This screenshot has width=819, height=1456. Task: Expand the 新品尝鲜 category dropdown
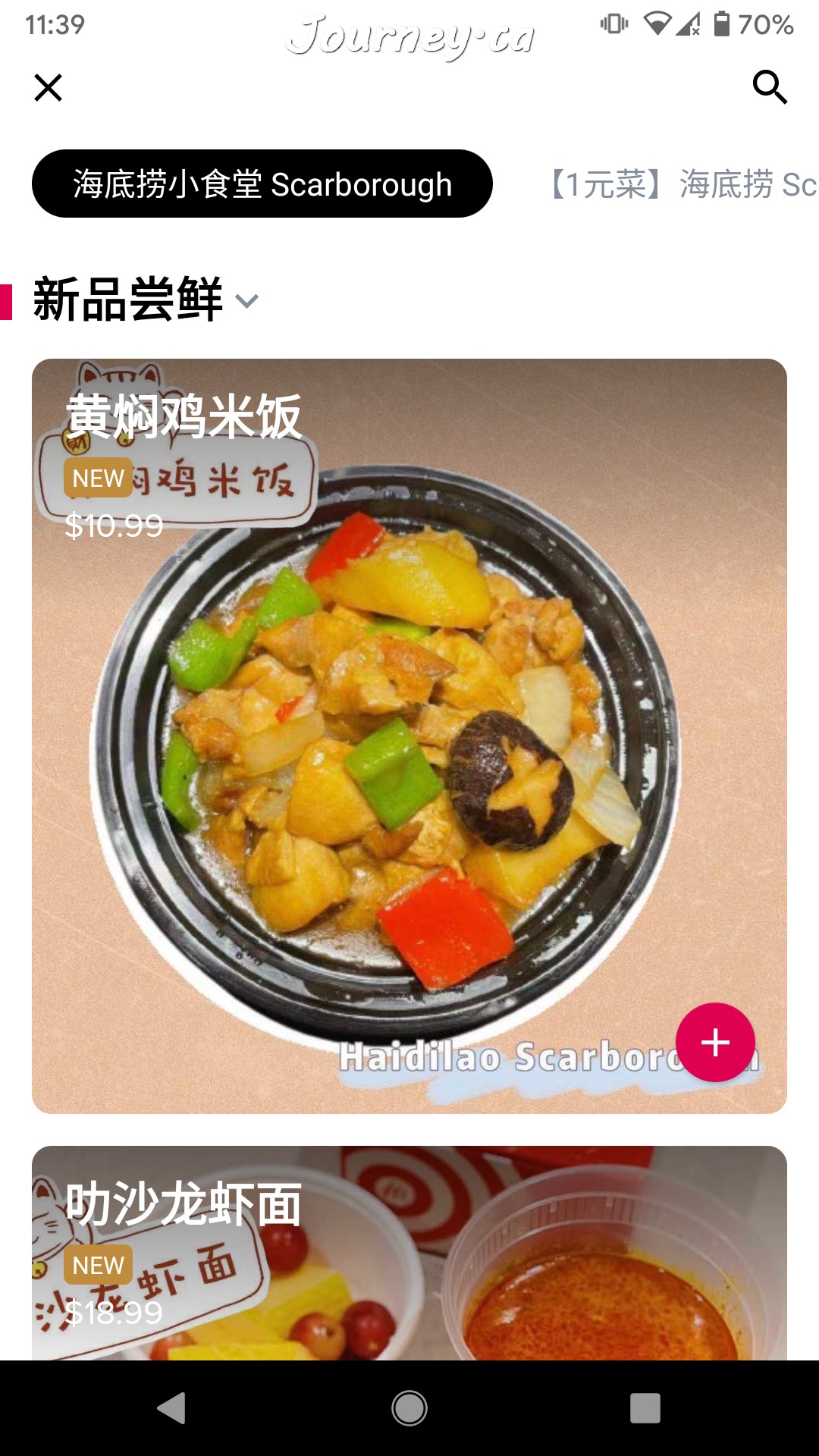[247, 301]
